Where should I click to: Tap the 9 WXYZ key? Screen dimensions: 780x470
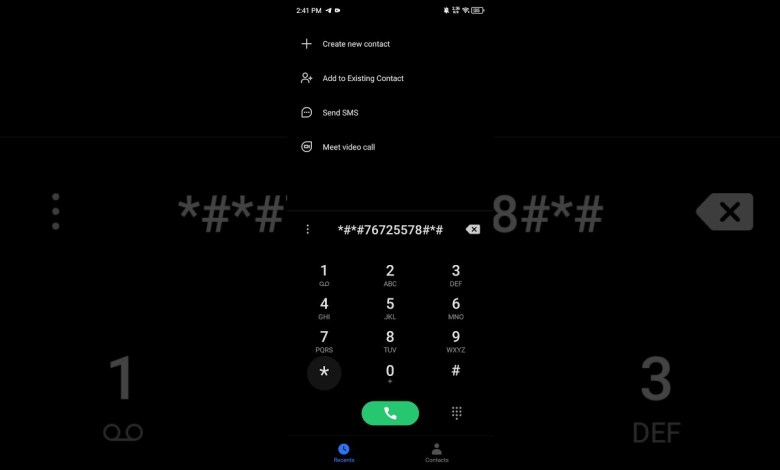pos(456,340)
